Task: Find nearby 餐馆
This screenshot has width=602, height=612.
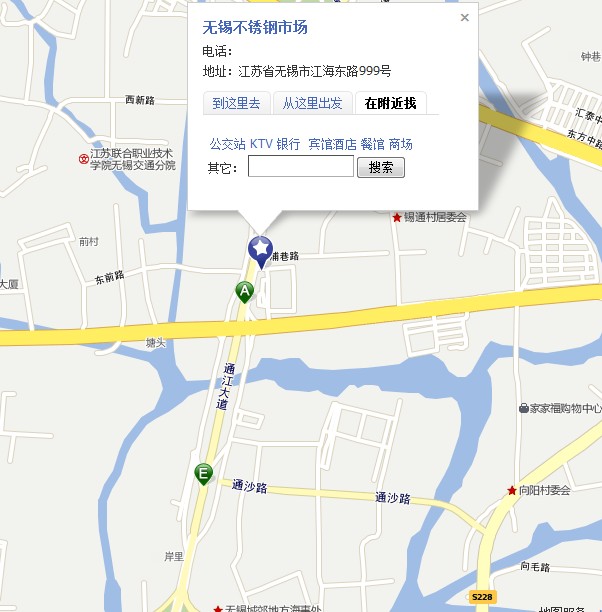Action: coord(372,144)
